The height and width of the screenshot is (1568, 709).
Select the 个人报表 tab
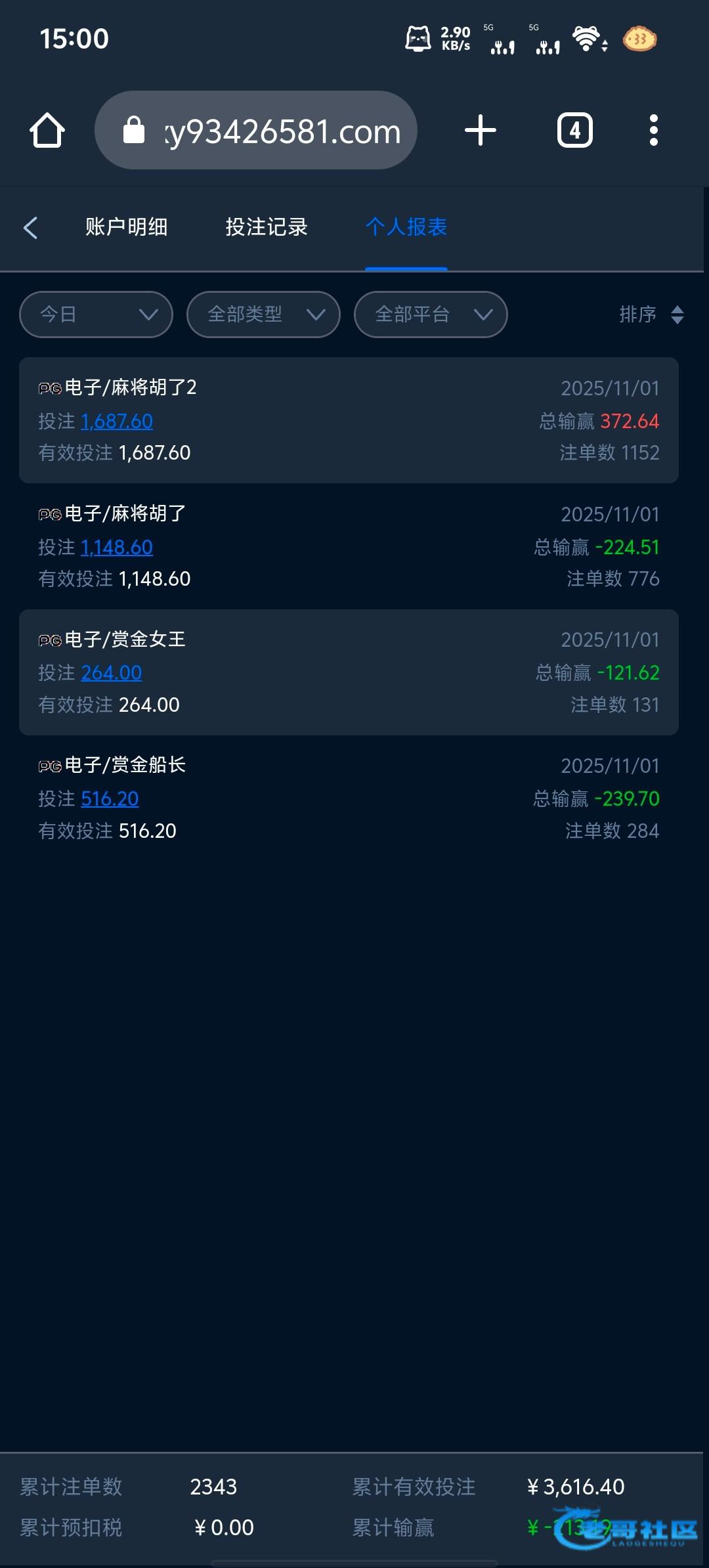(x=406, y=227)
